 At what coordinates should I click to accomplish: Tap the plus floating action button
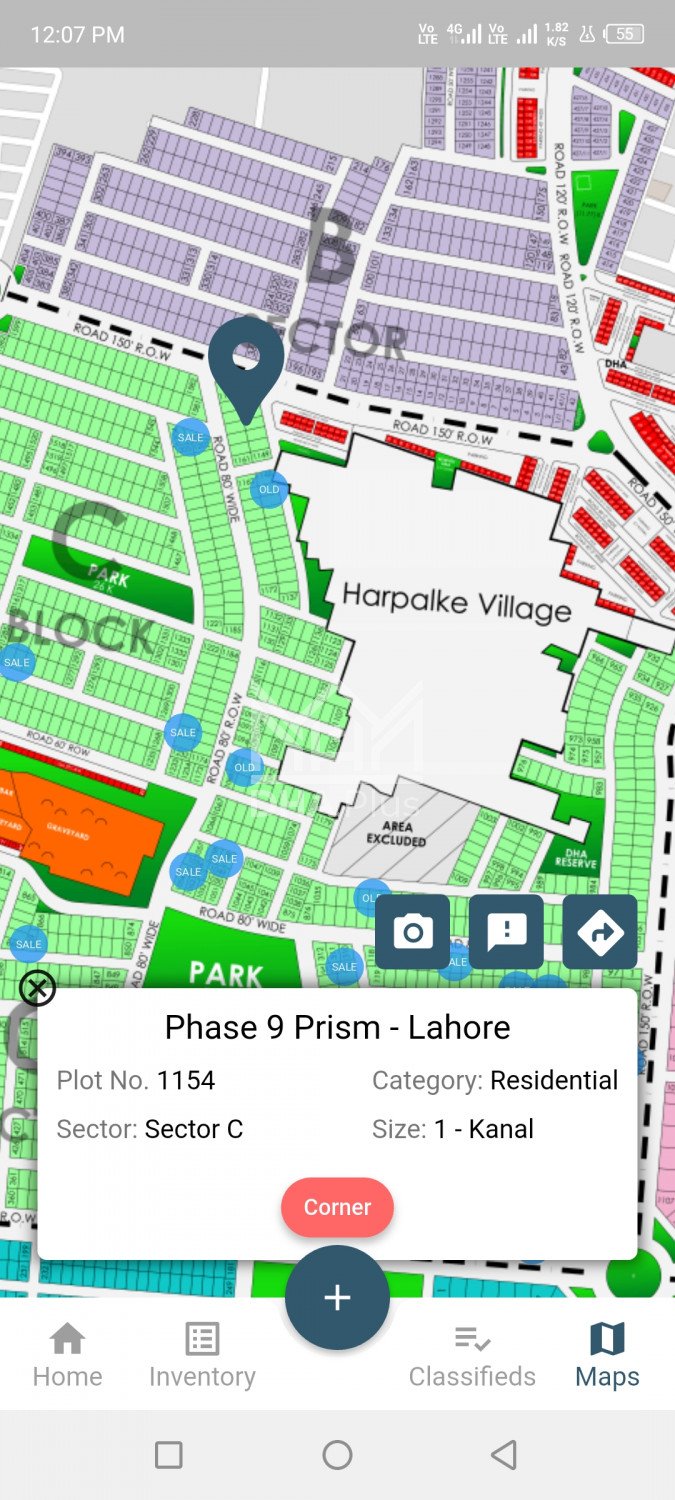337,1297
